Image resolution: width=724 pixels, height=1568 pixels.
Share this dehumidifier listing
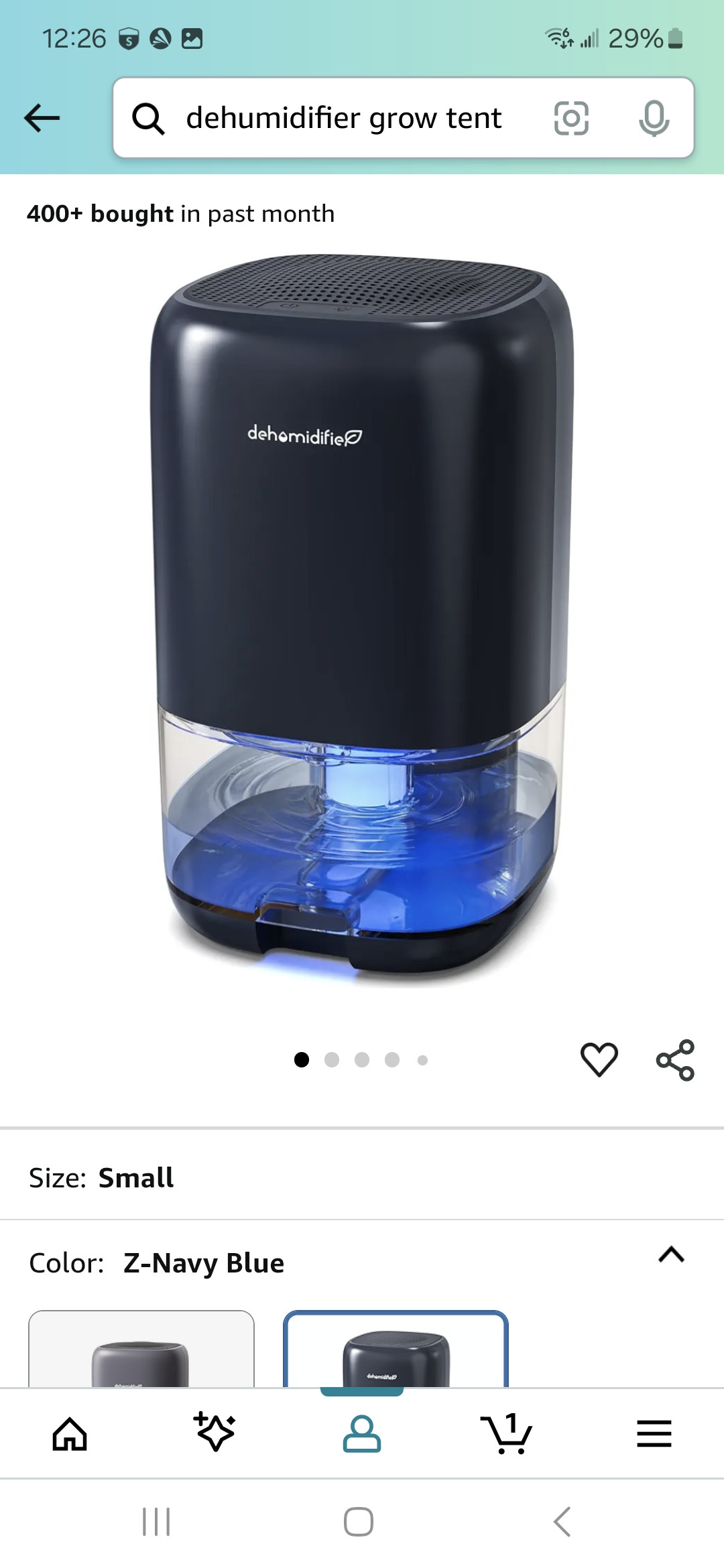[x=675, y=1059]
